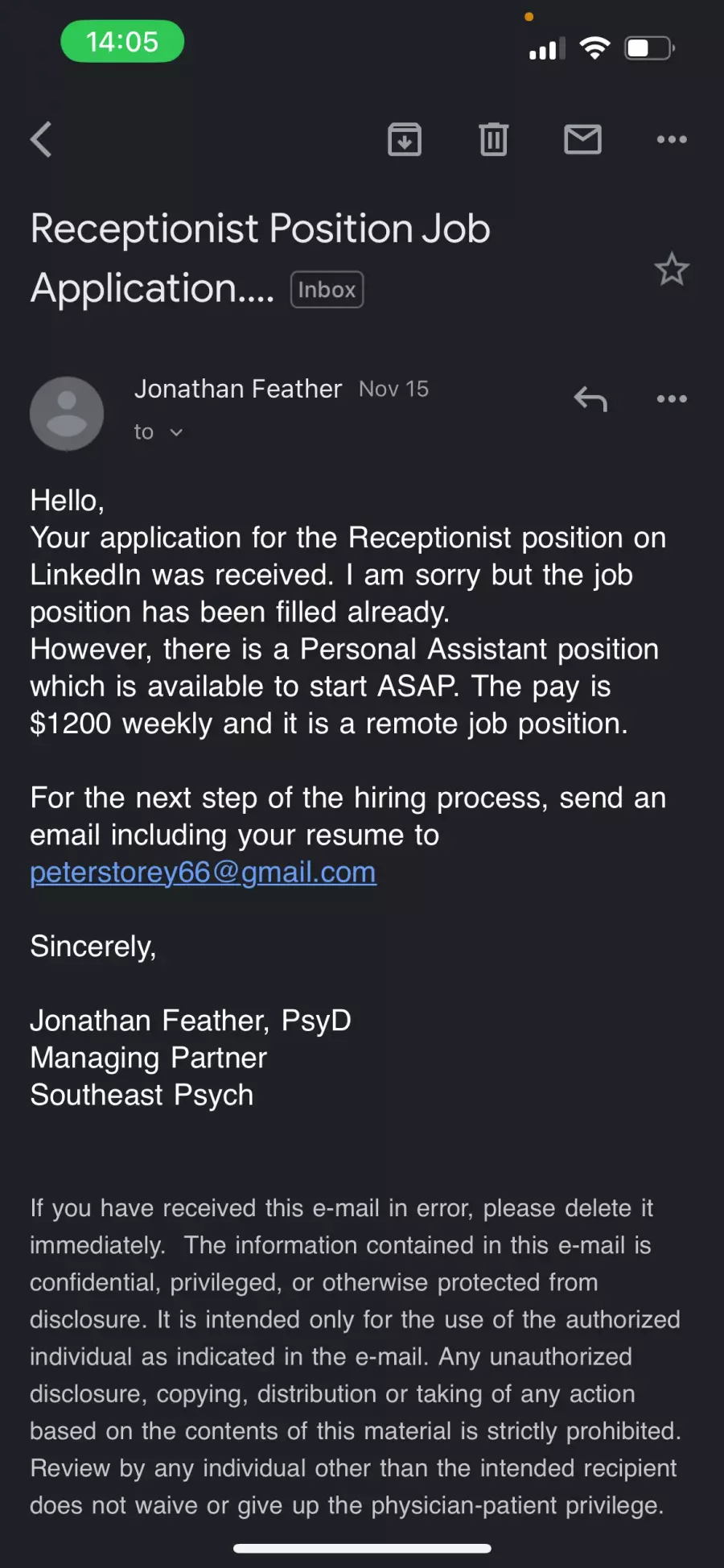Delete this email with the trash icon
Viewport: 724px width, 1568px height.
click(x=494, y=139)
